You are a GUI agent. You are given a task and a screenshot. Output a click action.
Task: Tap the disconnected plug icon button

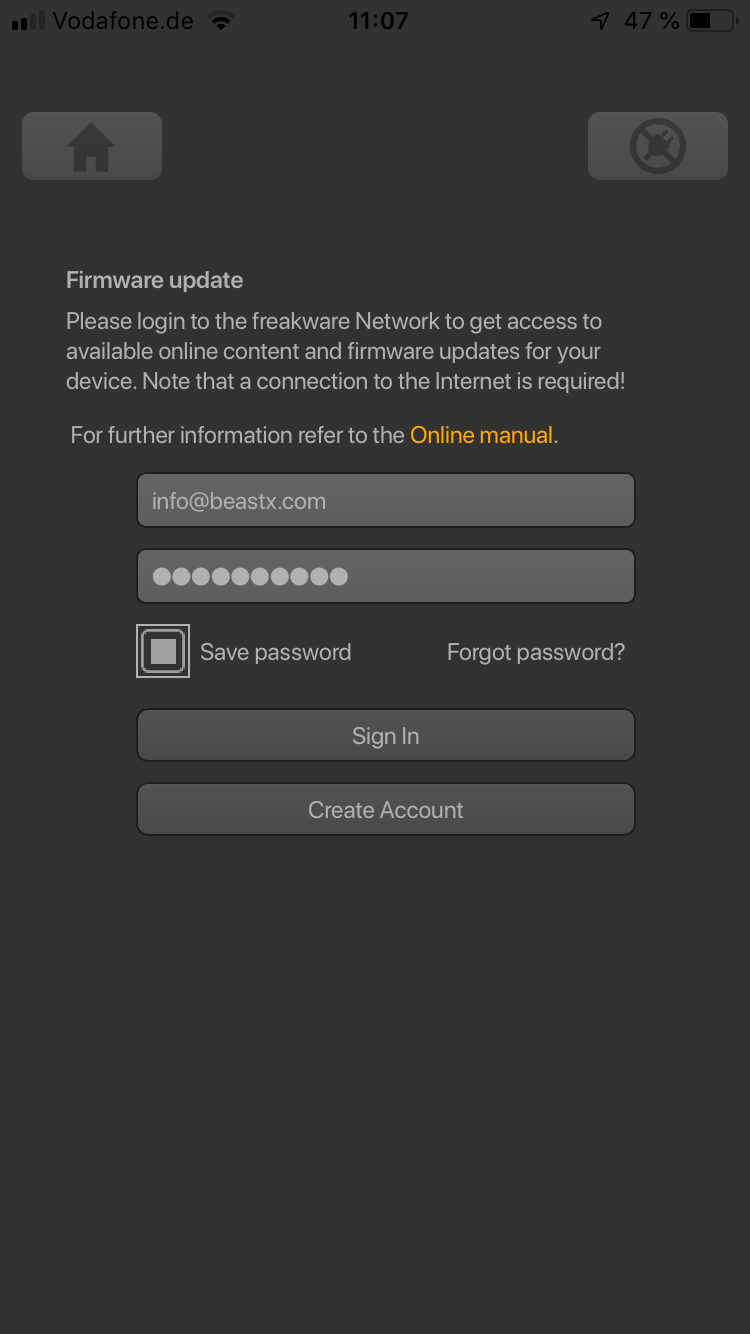click(x=657, y=147)
